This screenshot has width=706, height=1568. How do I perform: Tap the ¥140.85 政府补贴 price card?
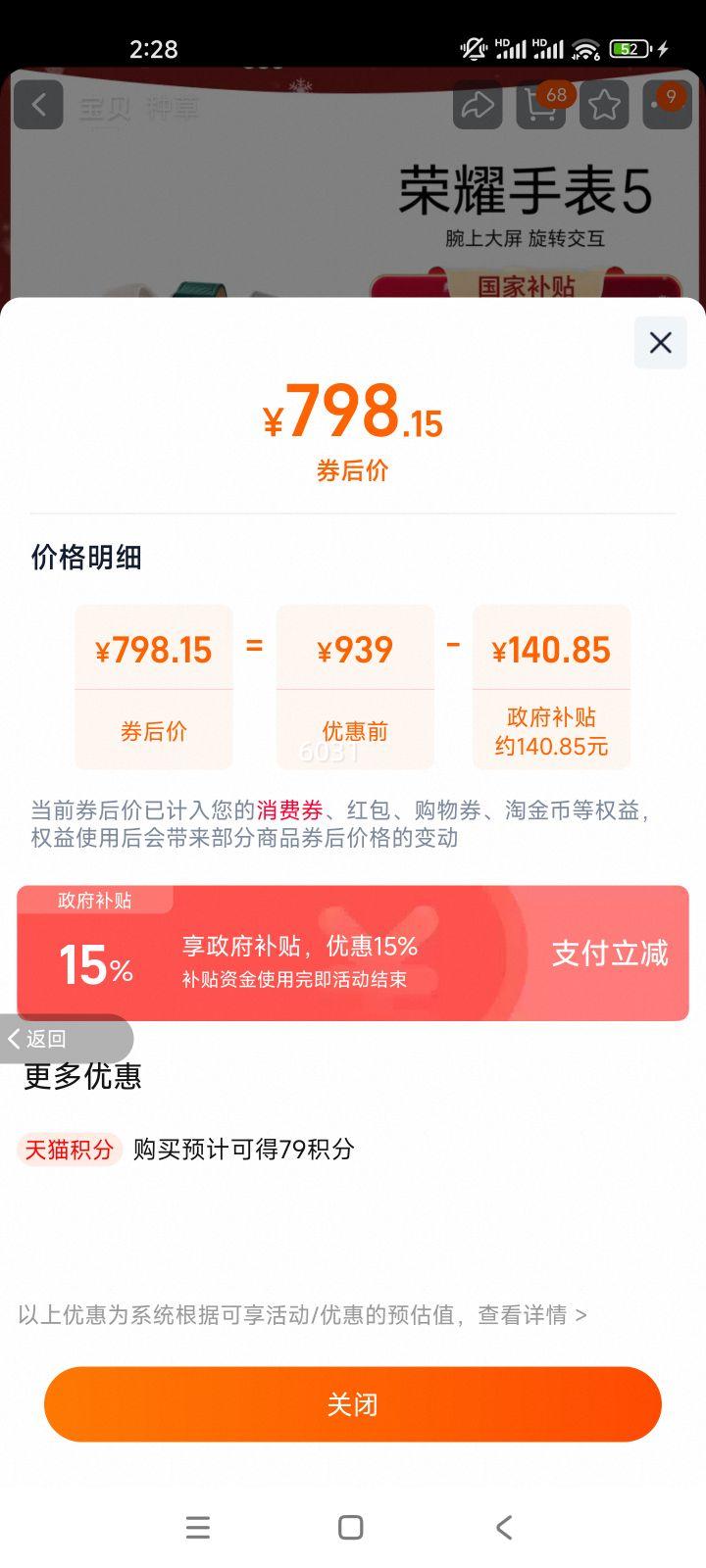coord(551,687)
